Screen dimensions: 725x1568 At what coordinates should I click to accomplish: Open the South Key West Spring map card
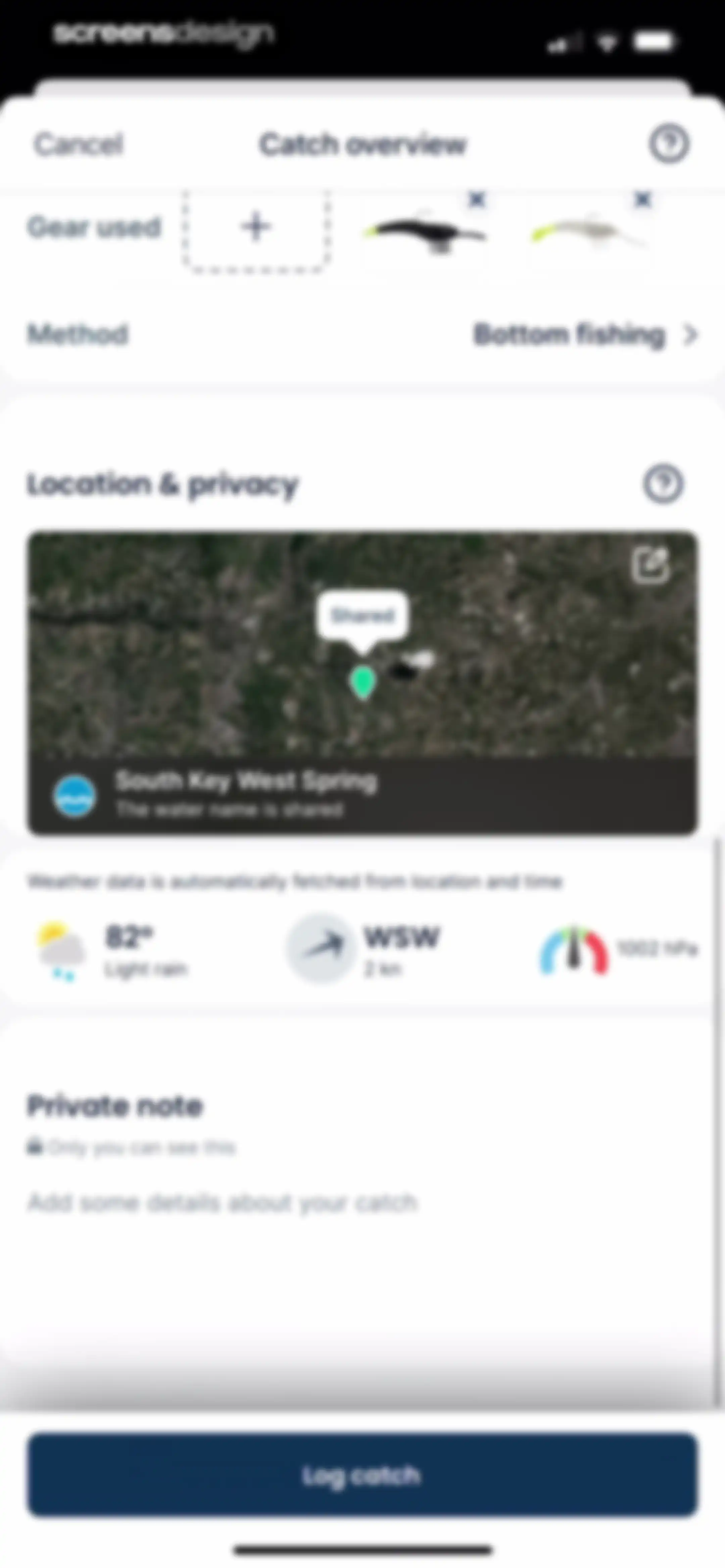[362, 683]
